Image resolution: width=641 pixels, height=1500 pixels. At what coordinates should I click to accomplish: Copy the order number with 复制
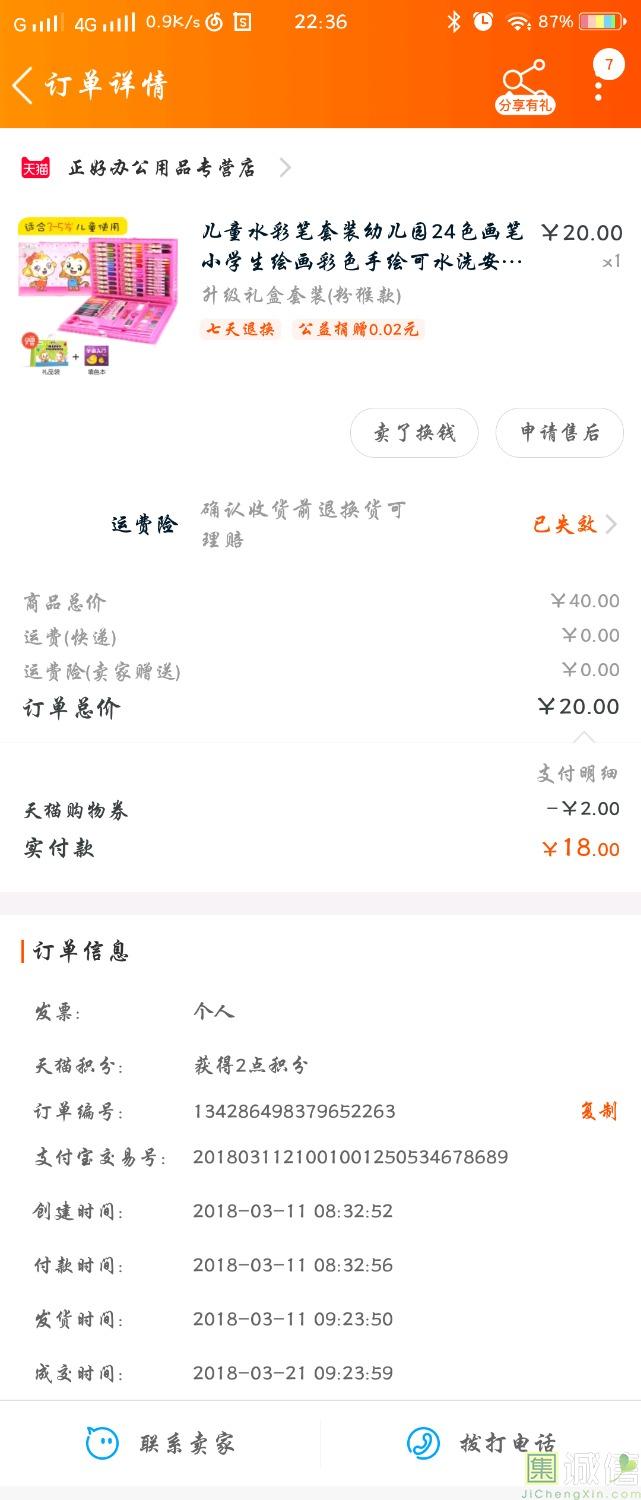click(598, 1111)
